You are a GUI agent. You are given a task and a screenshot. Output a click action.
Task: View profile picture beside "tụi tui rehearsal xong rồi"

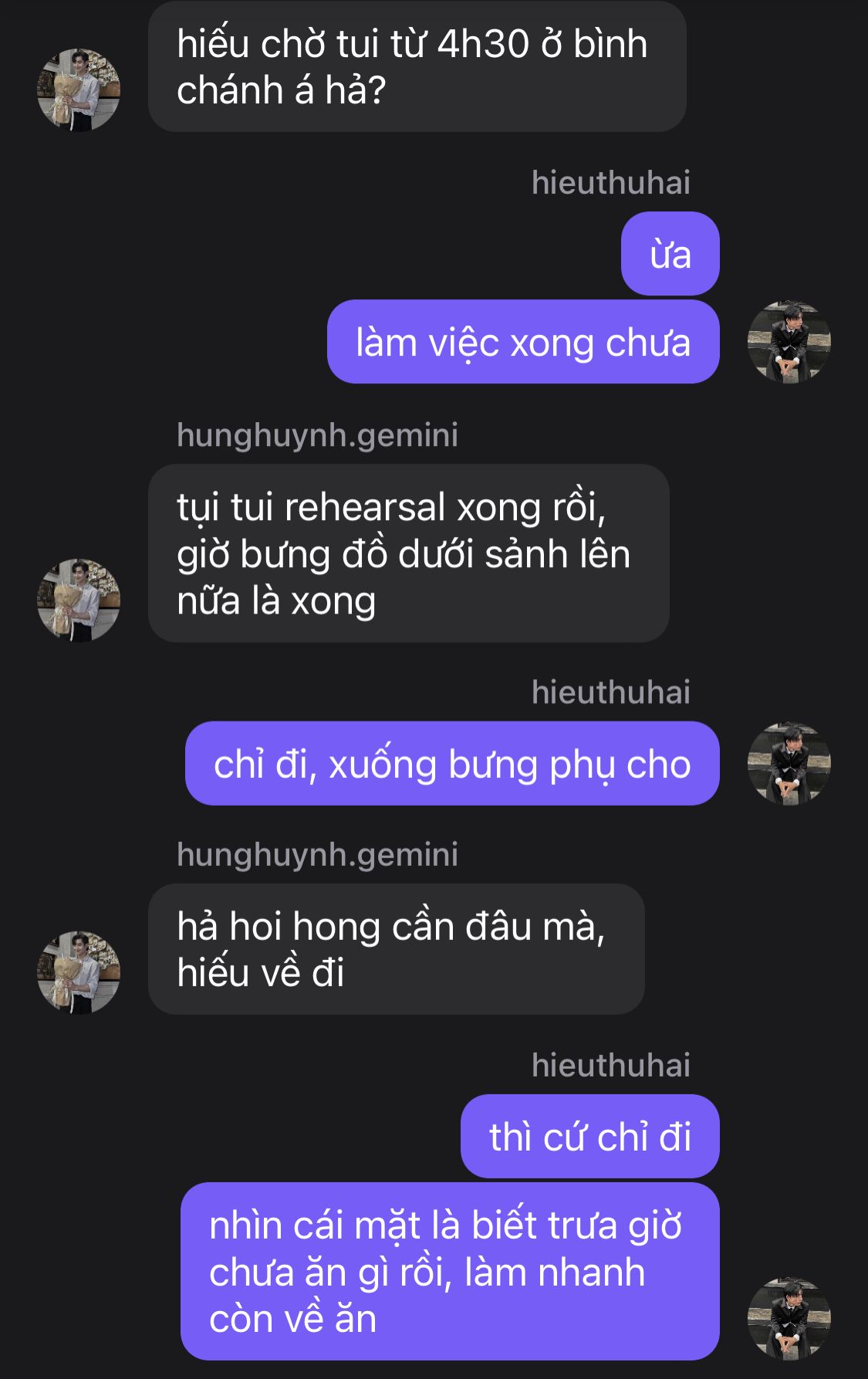[79, 600]
